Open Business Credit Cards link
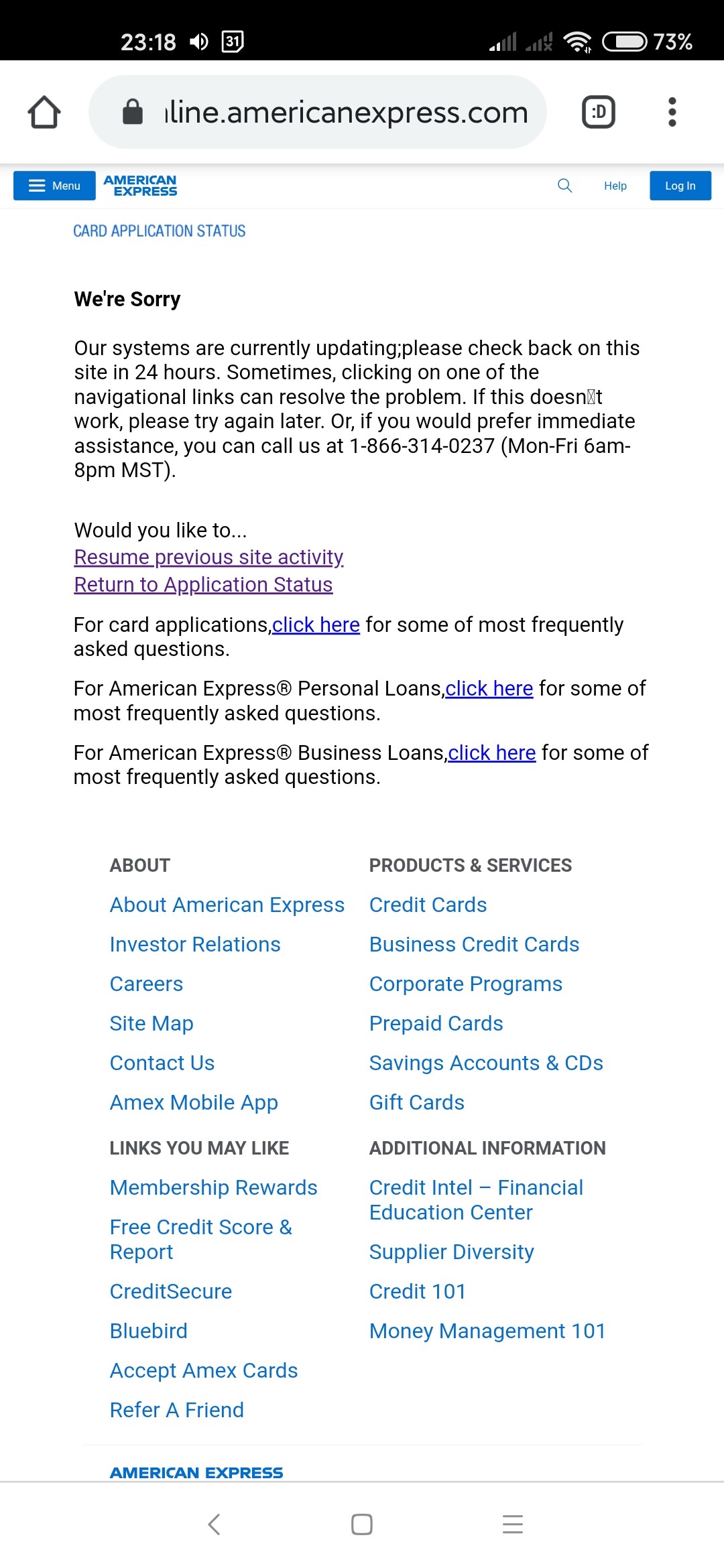 pyautogui.click(x=474, y=944)
